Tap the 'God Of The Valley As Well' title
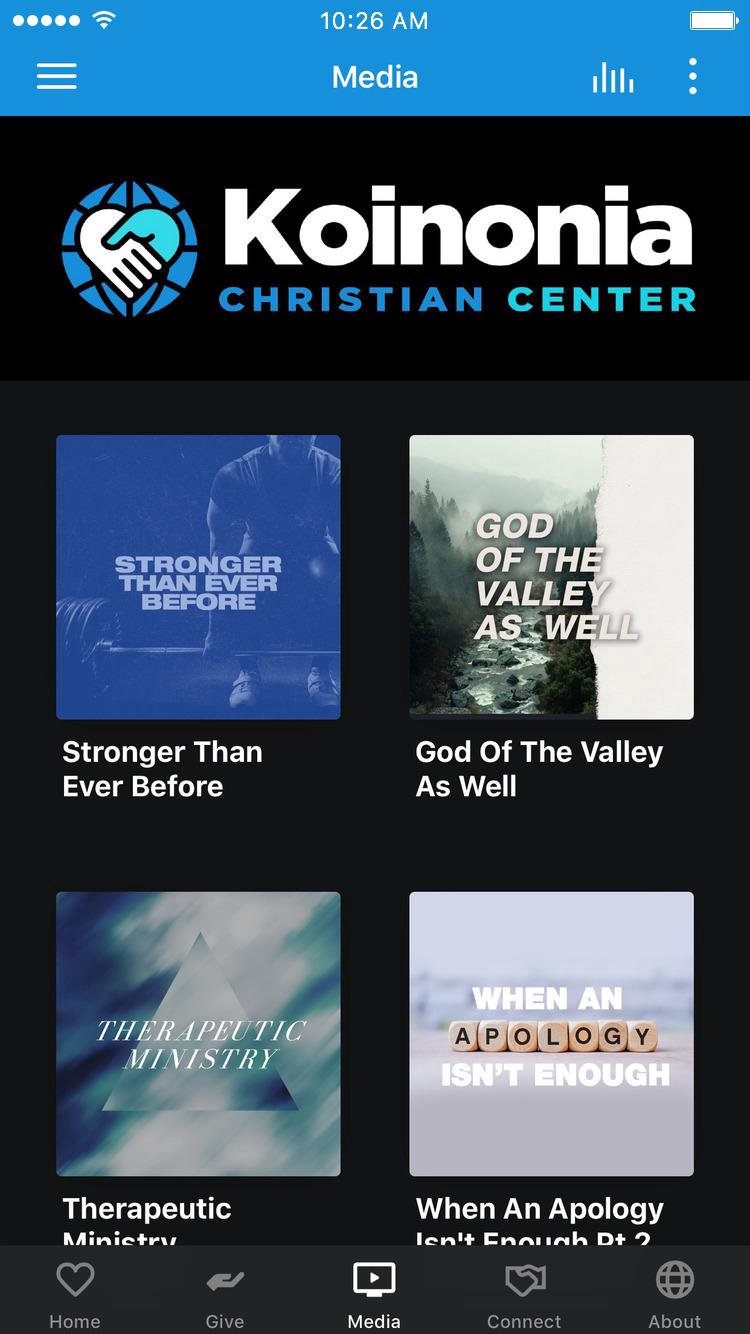The height and width of the screenshot is (1334, 750). 539,768
